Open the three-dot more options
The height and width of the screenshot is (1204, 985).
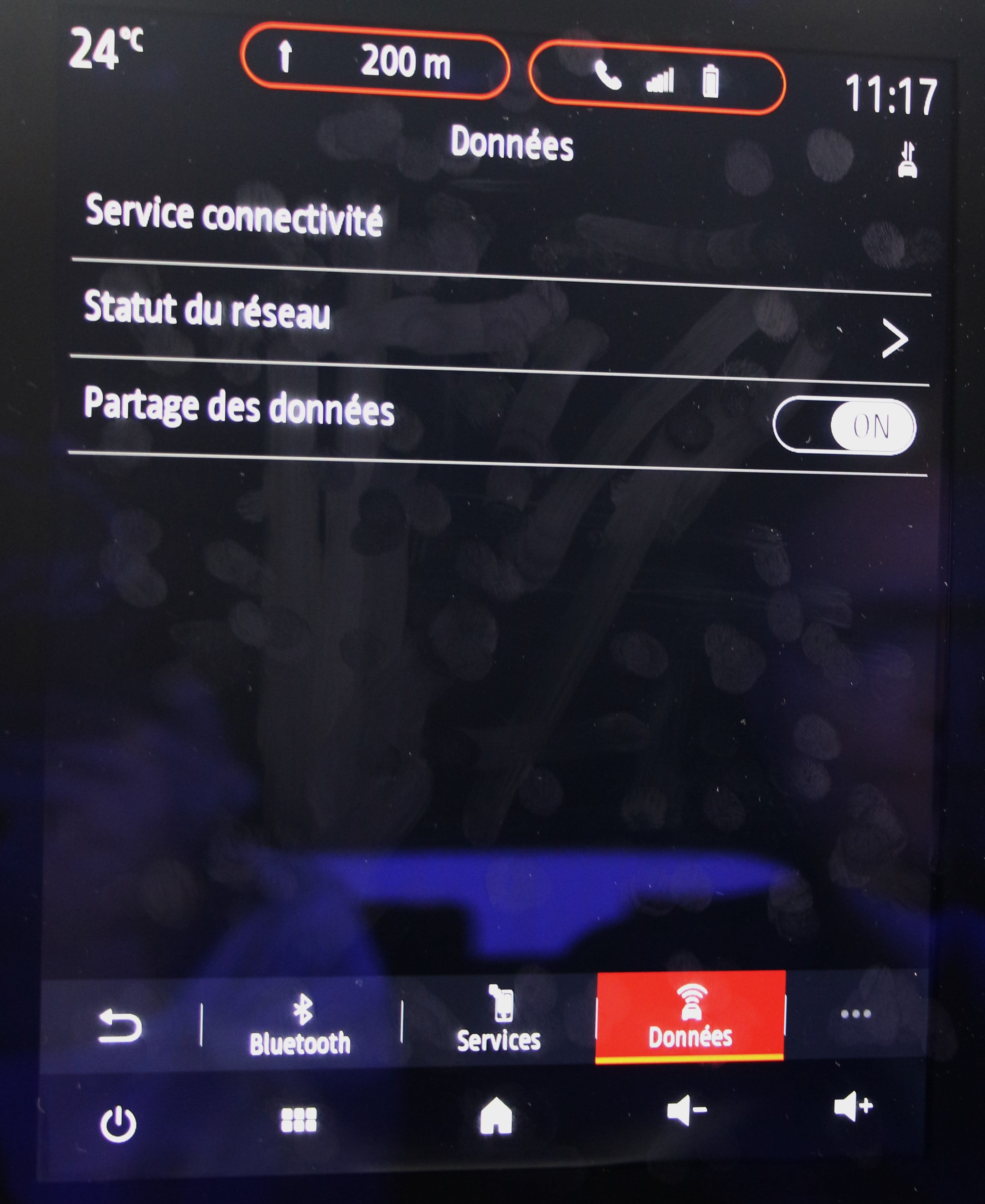pos(855,1014)
